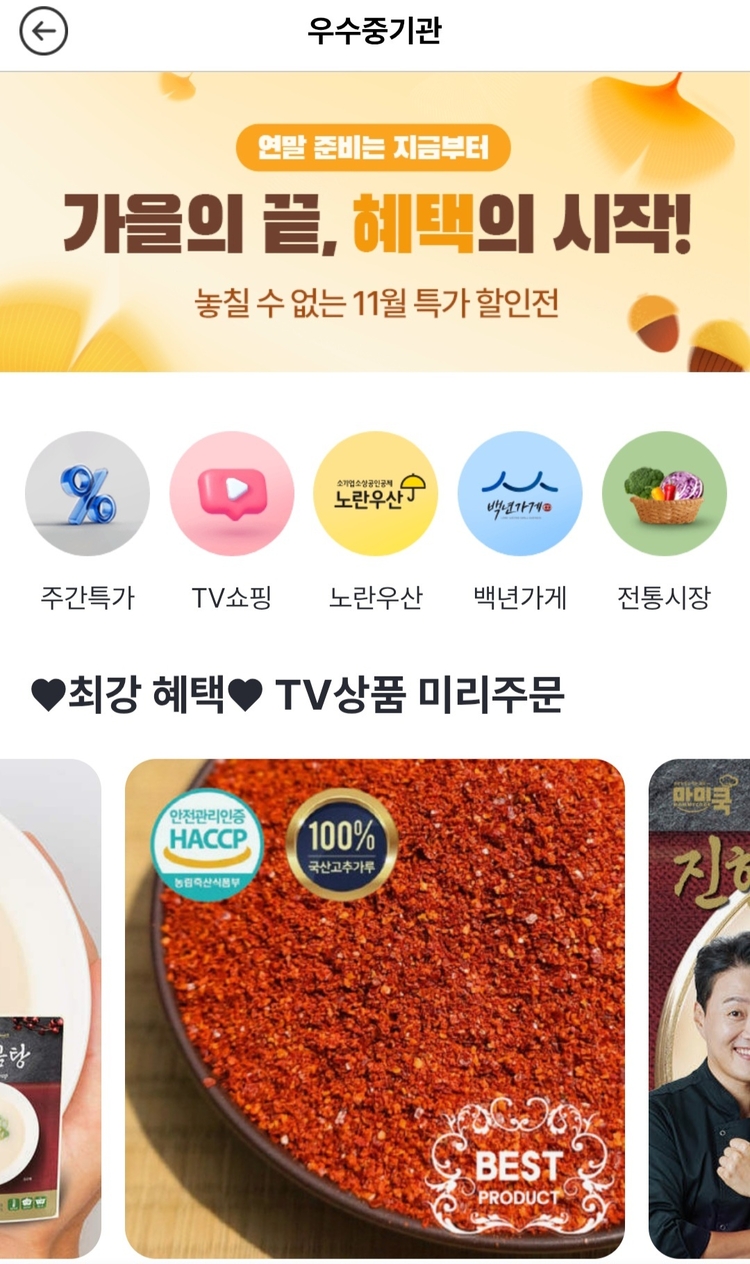The height and width of the screenshot is (1264, 750).
Task: Select the 노란우산 category
Action: click(376, 494)
